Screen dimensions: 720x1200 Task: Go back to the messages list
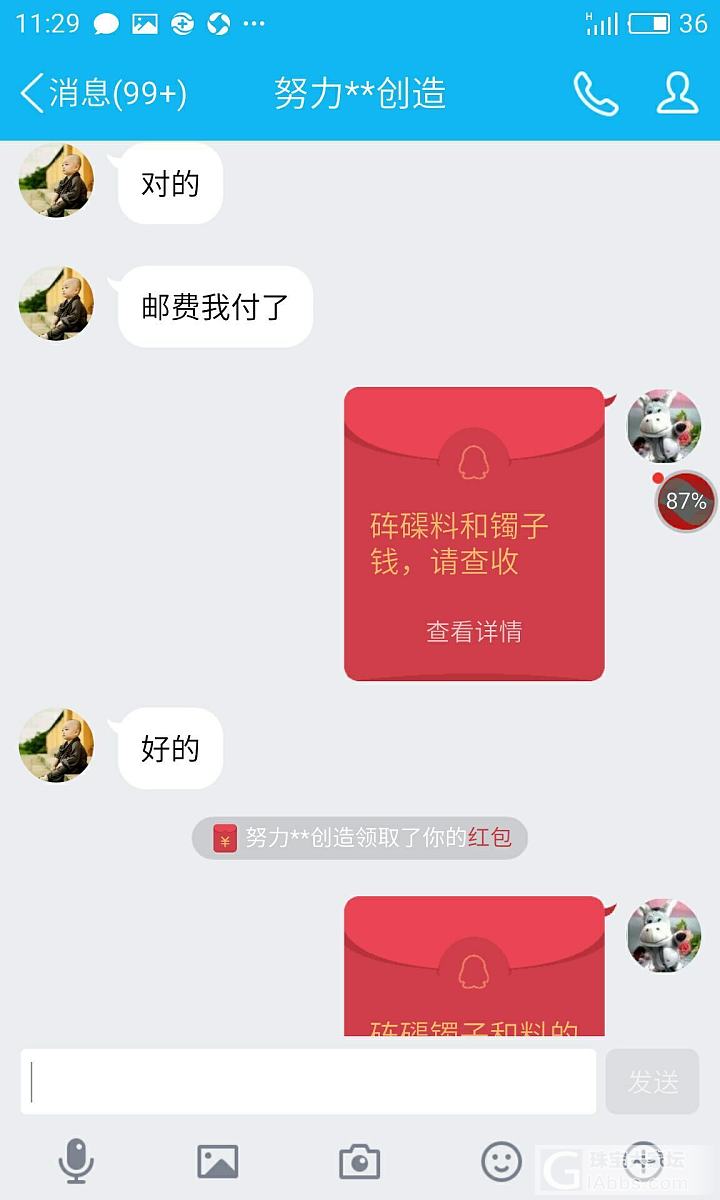(100, 94)
